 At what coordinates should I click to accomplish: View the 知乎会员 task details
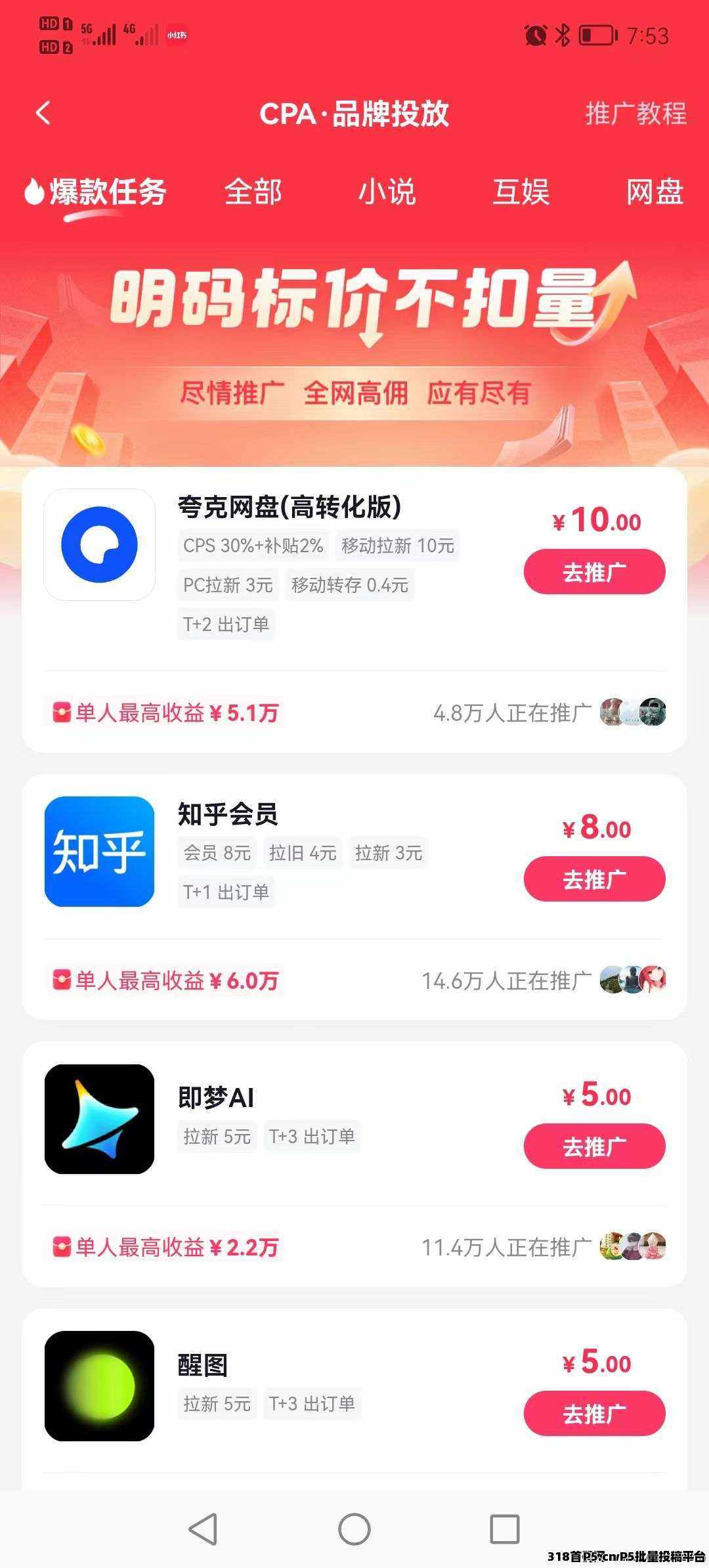point(228,814)
